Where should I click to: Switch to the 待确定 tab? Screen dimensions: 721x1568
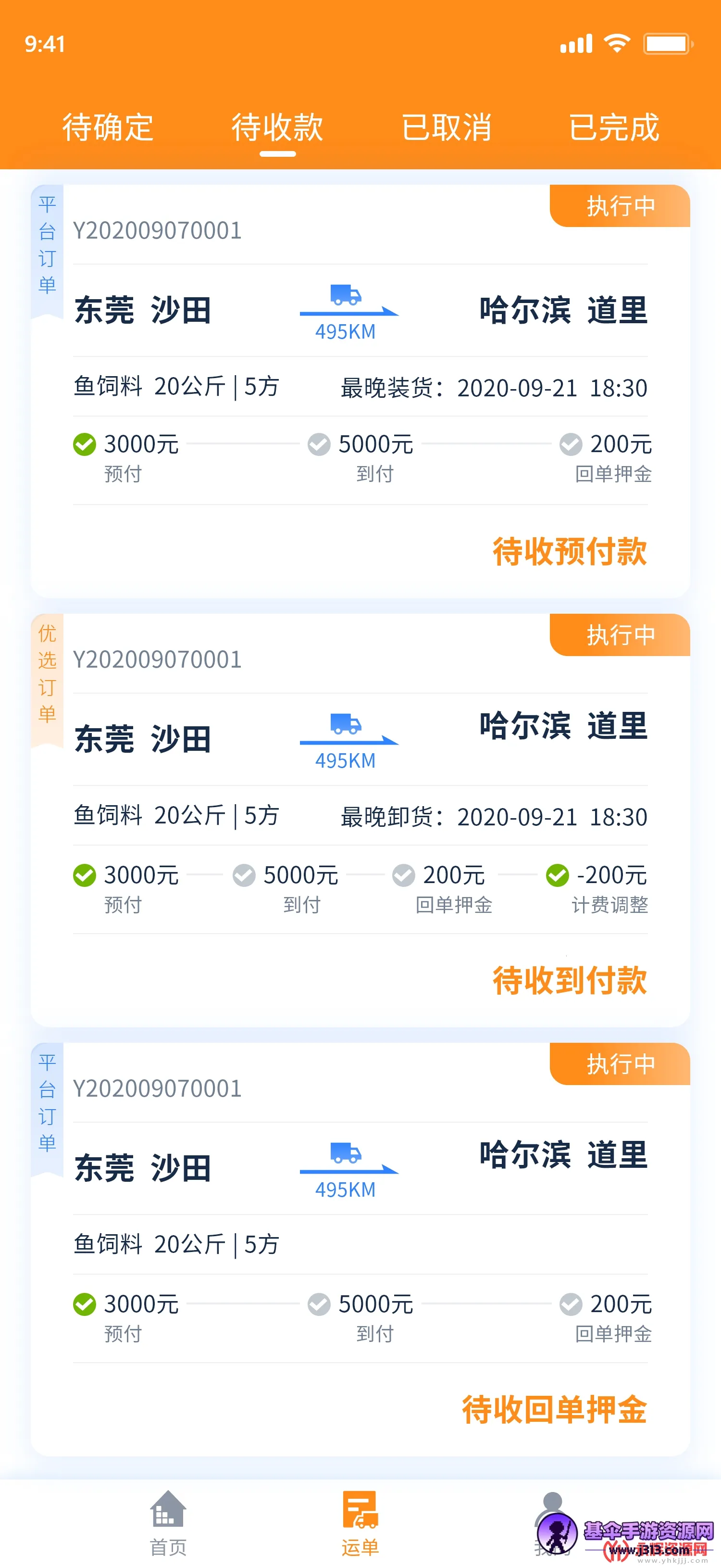click(108, 127)
